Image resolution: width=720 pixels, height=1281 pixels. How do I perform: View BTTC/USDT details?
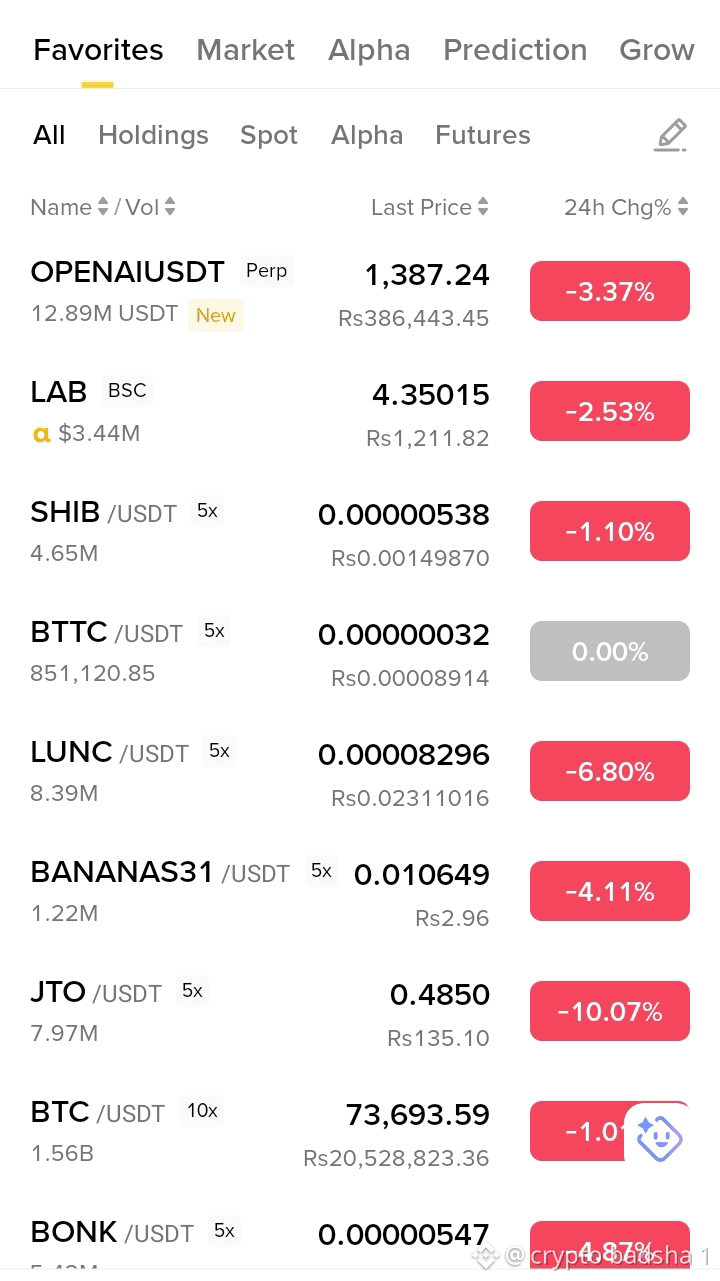360,651
